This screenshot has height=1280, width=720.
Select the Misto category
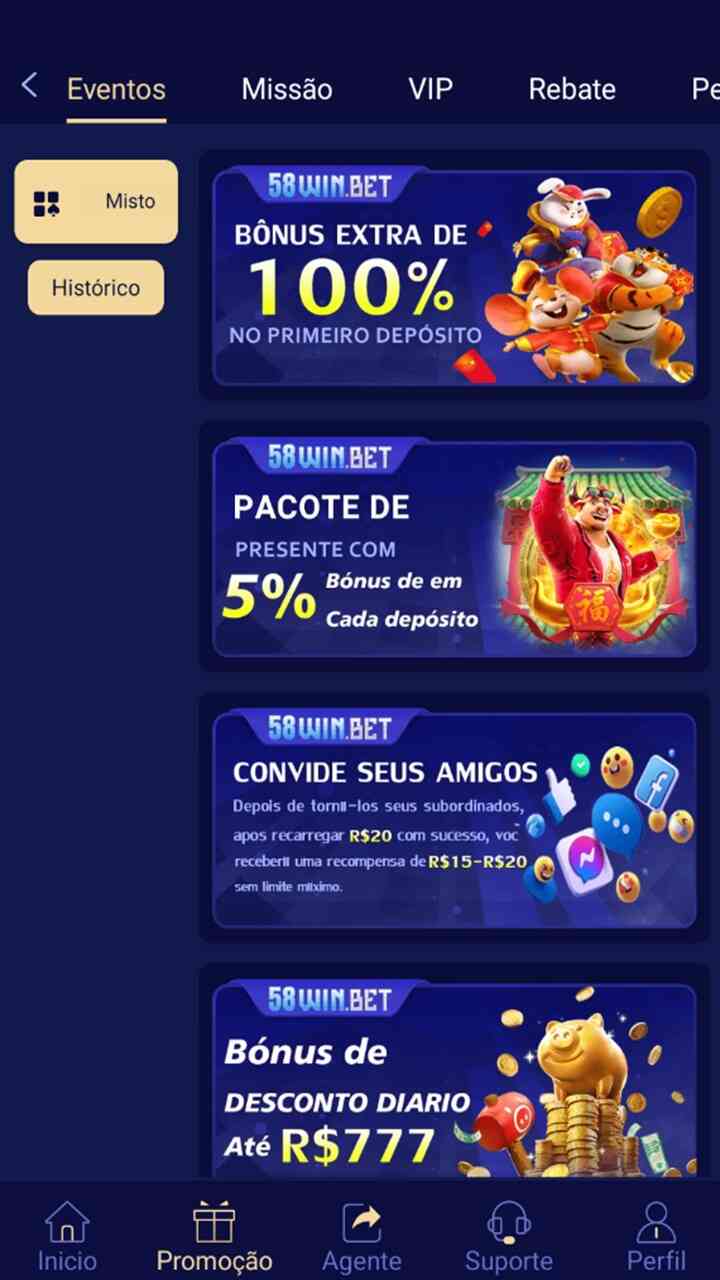tap(96, 202)
